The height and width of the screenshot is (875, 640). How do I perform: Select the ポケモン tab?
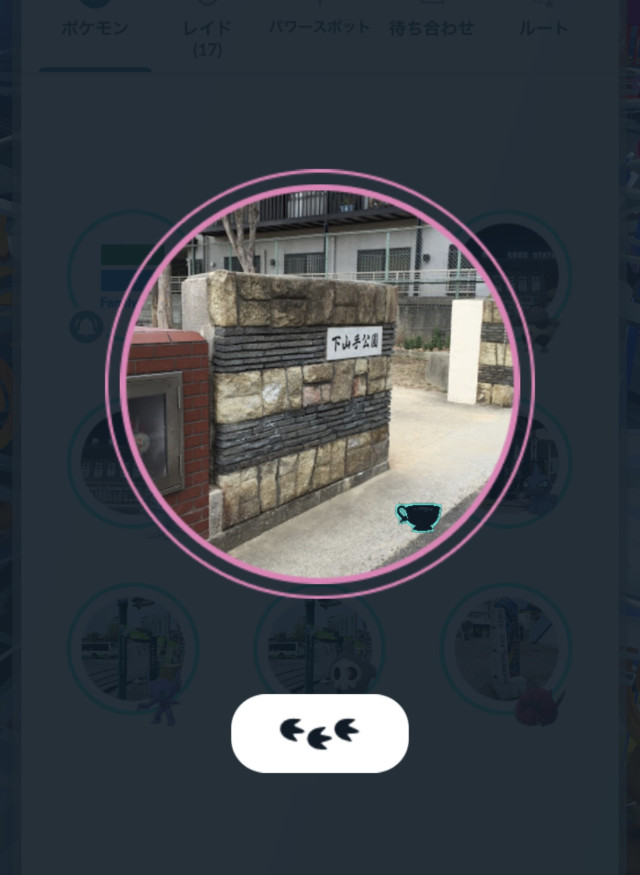tap(95, 28)
